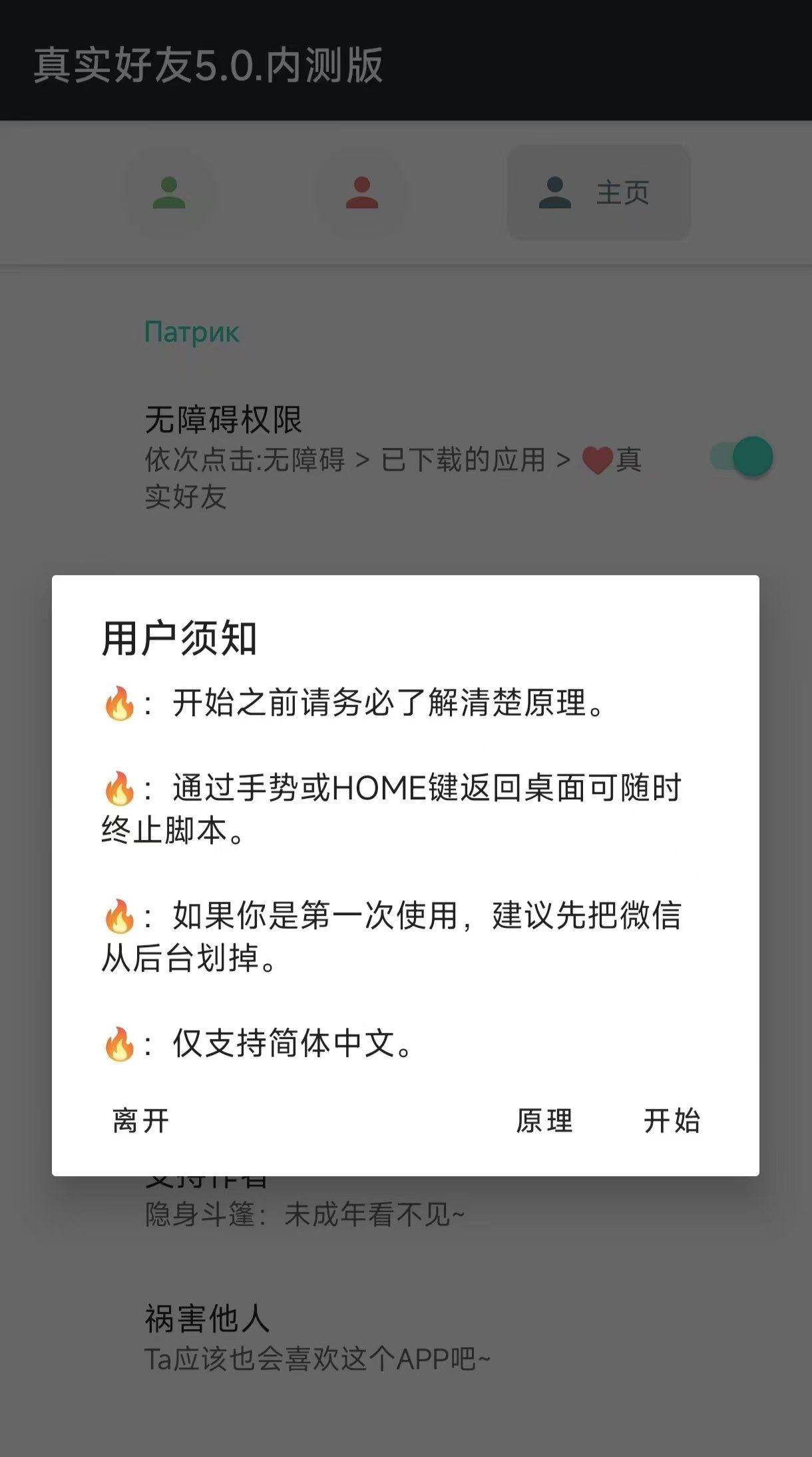Image resolution: width=812 pixels, height=1457 pixels.
Task: Tap 开始 to start the script
Action: [x=672, y=1121]
